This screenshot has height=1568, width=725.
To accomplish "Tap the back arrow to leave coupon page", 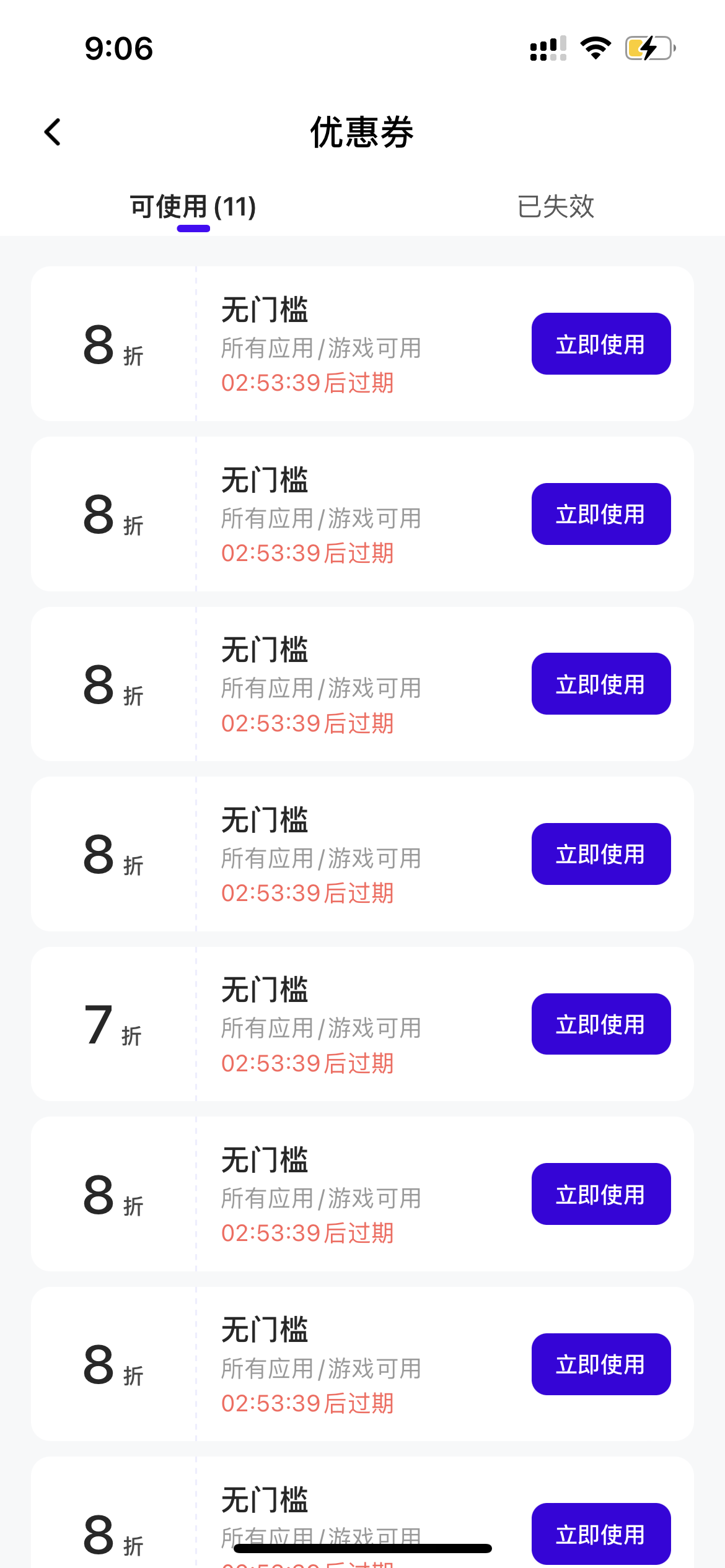I will 52,132.
